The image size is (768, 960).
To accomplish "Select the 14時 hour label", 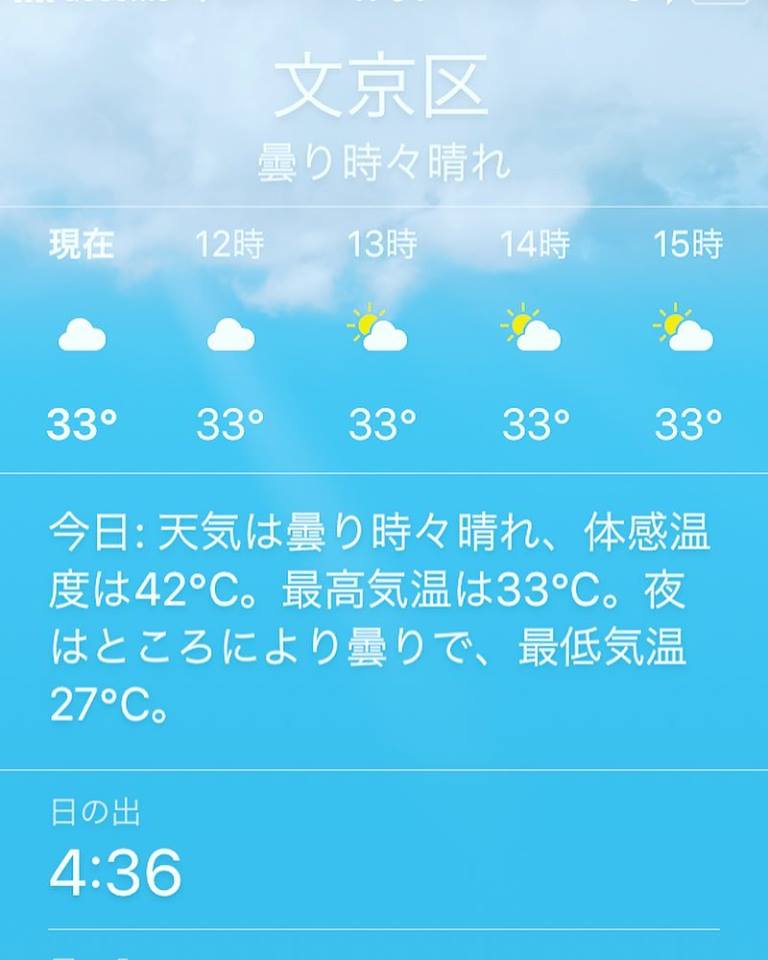I will 532,242.
